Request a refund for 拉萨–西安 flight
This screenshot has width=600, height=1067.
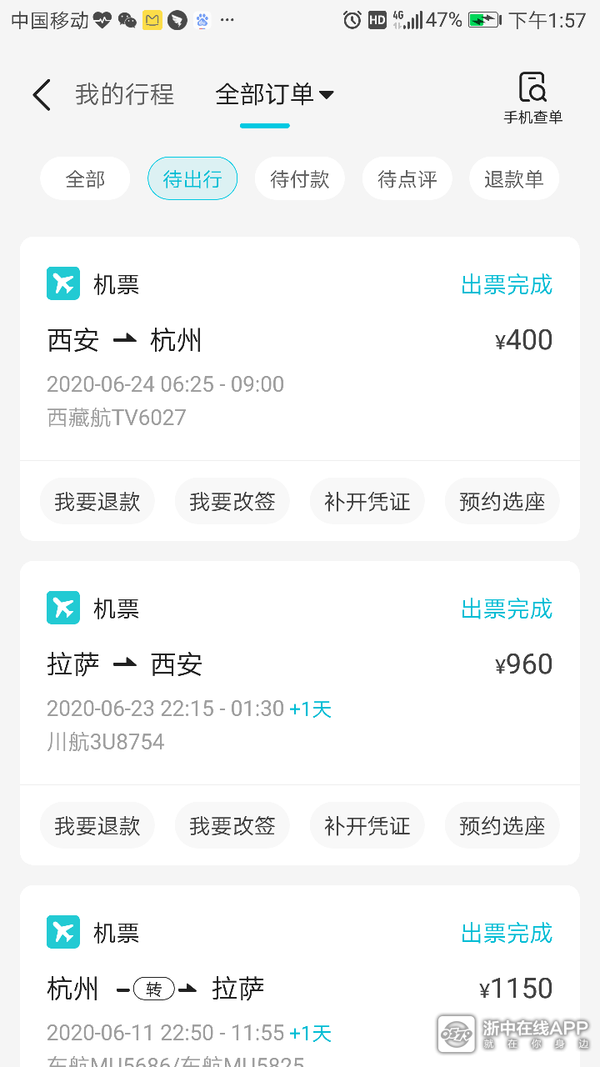(97, 826)
